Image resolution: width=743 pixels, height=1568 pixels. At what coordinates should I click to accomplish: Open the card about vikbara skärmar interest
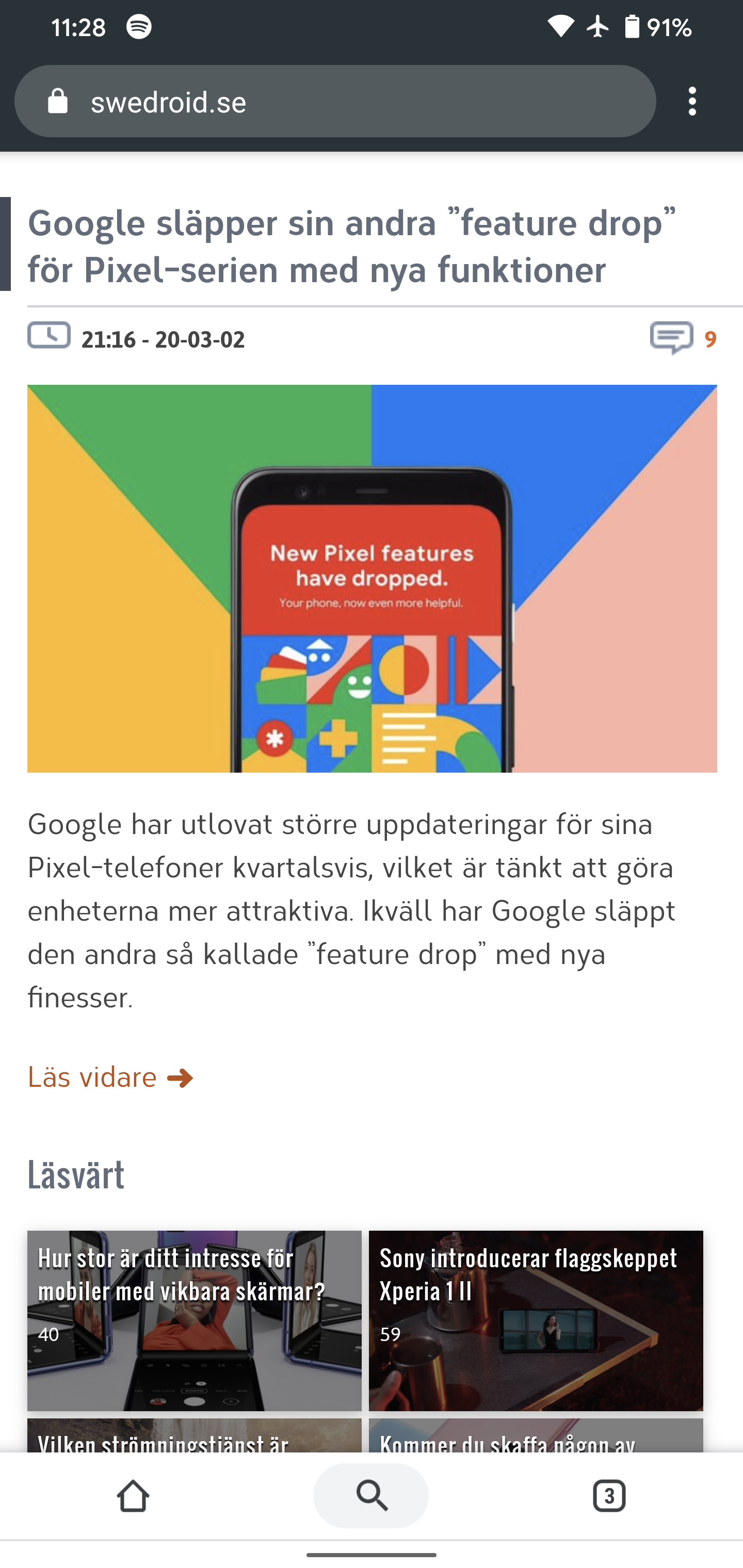195,1320
